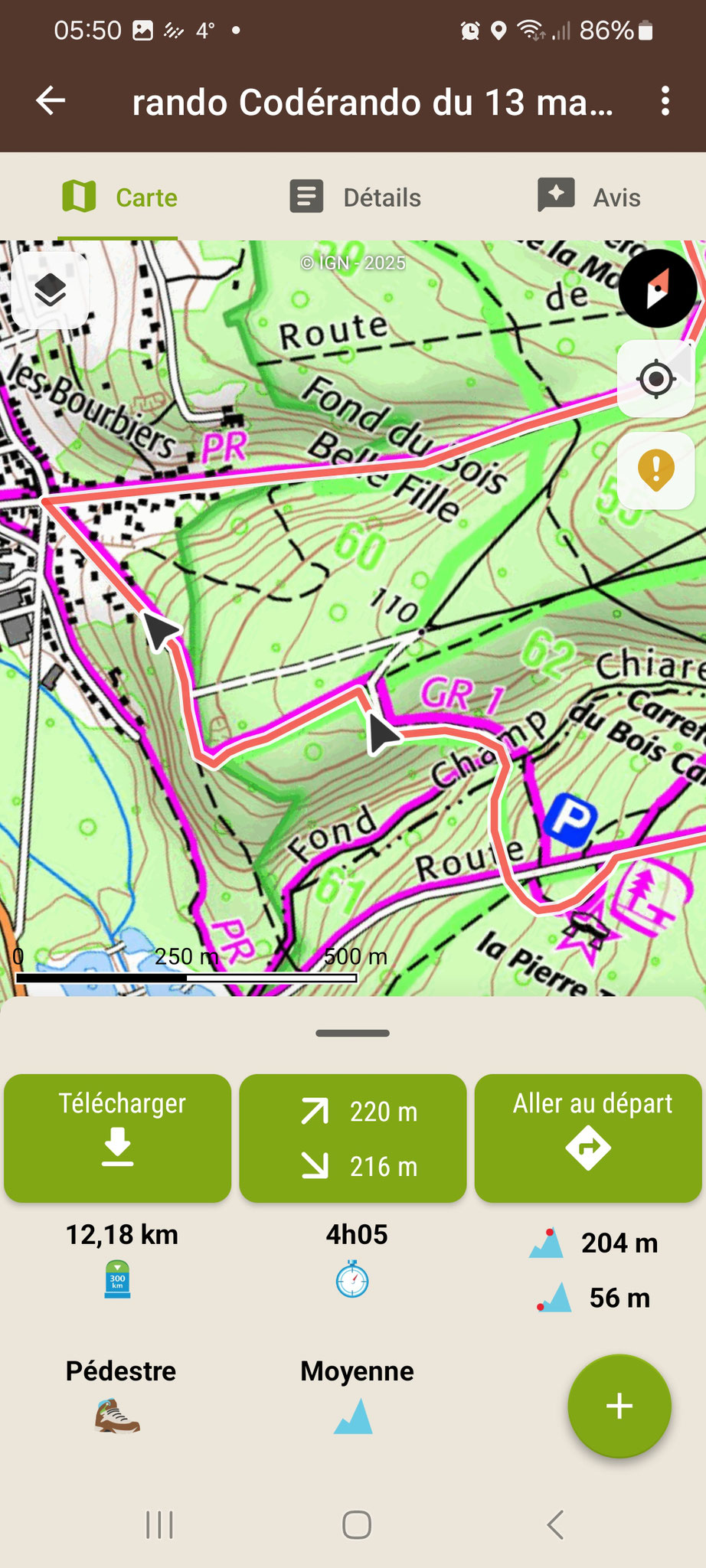Go back using the top arrow

(51, 101)
